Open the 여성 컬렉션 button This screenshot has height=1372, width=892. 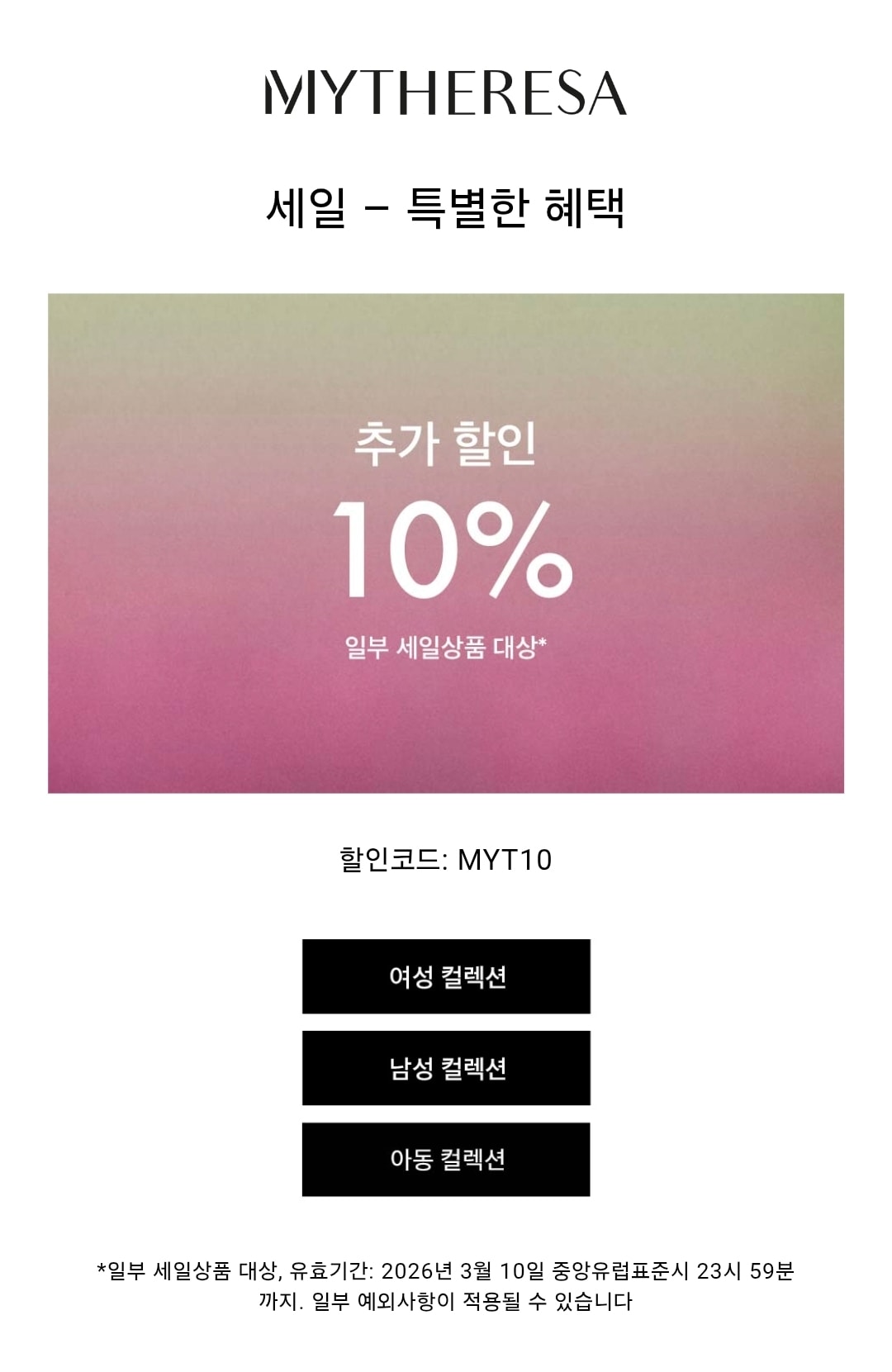446,976
